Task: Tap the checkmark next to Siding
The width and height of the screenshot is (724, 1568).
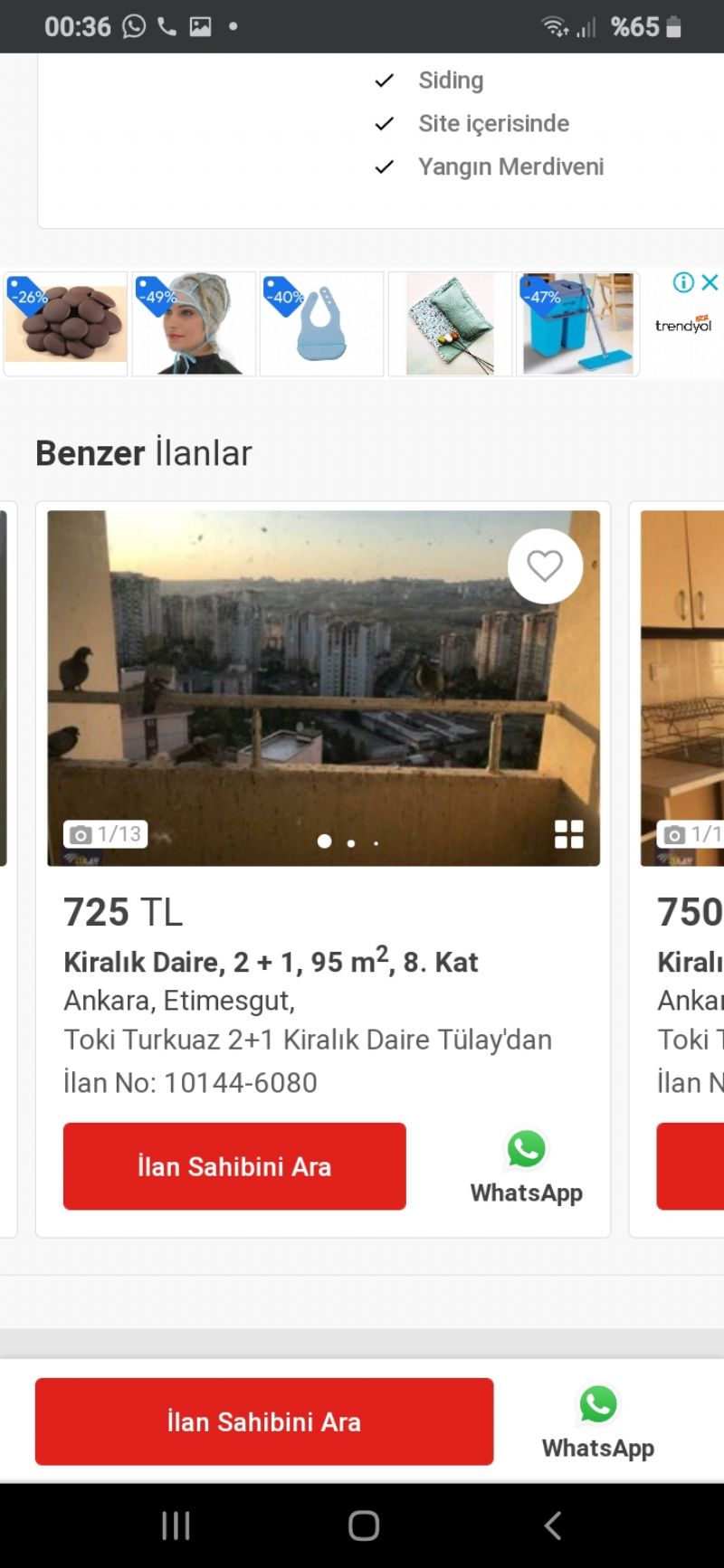Action: point(386,80)
